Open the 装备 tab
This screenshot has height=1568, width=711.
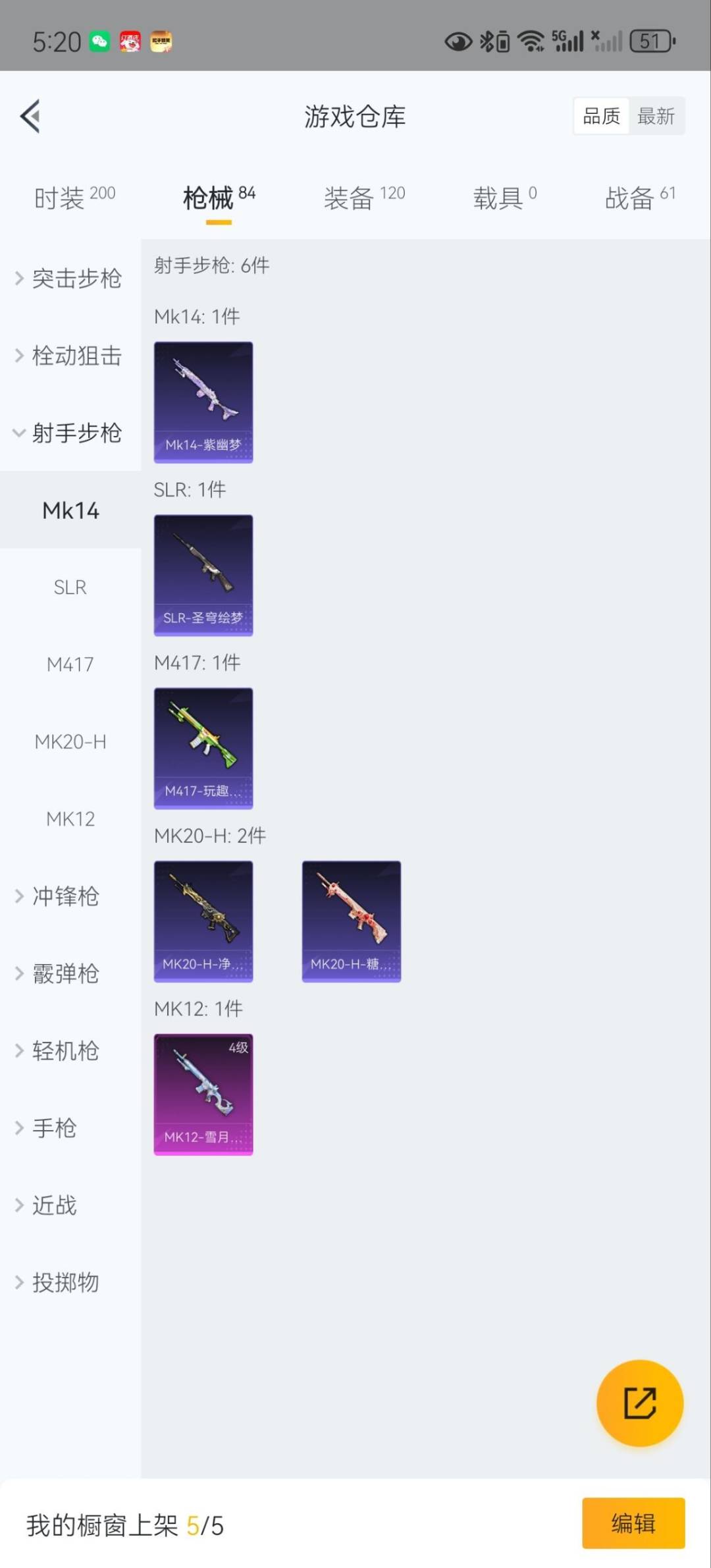363,198
